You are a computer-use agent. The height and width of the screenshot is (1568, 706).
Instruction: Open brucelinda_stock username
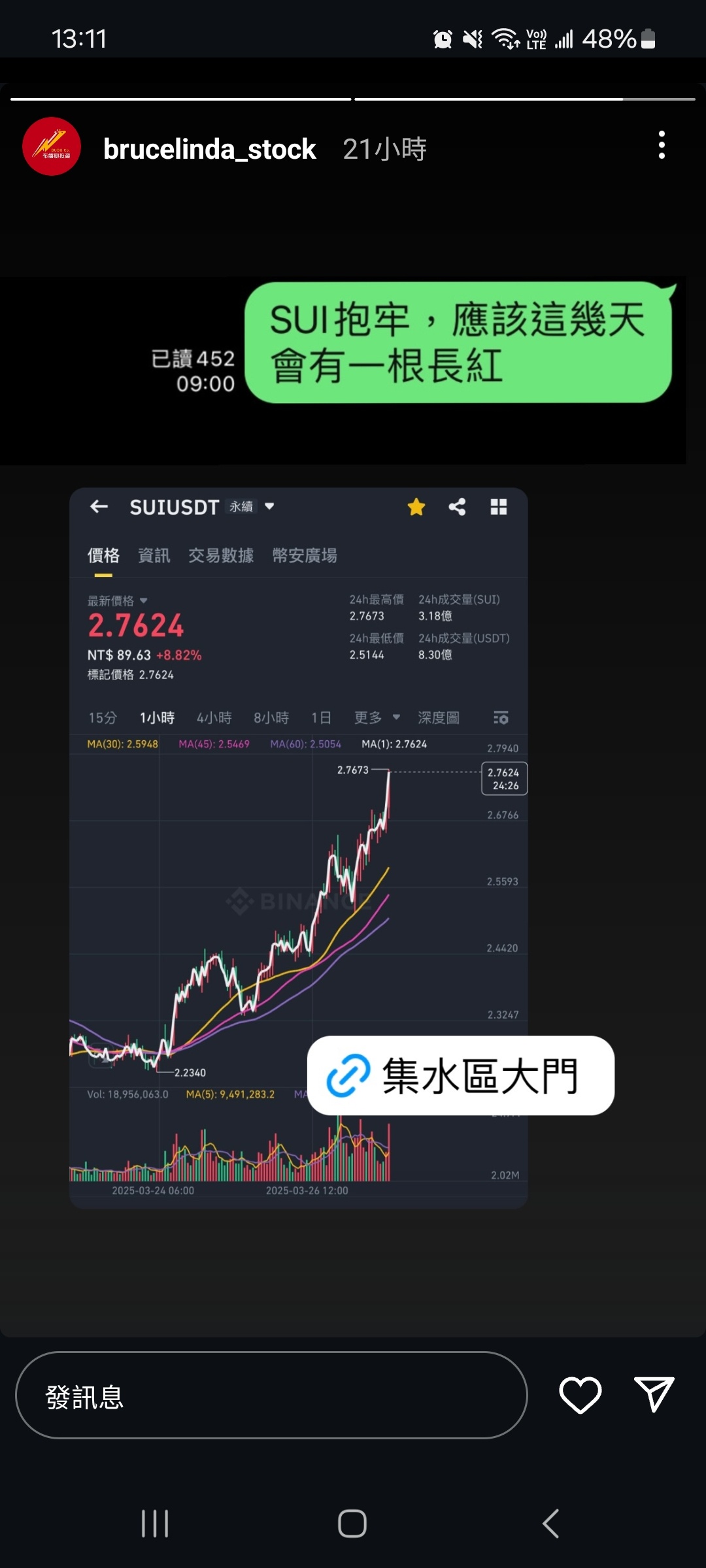[209, 149]
